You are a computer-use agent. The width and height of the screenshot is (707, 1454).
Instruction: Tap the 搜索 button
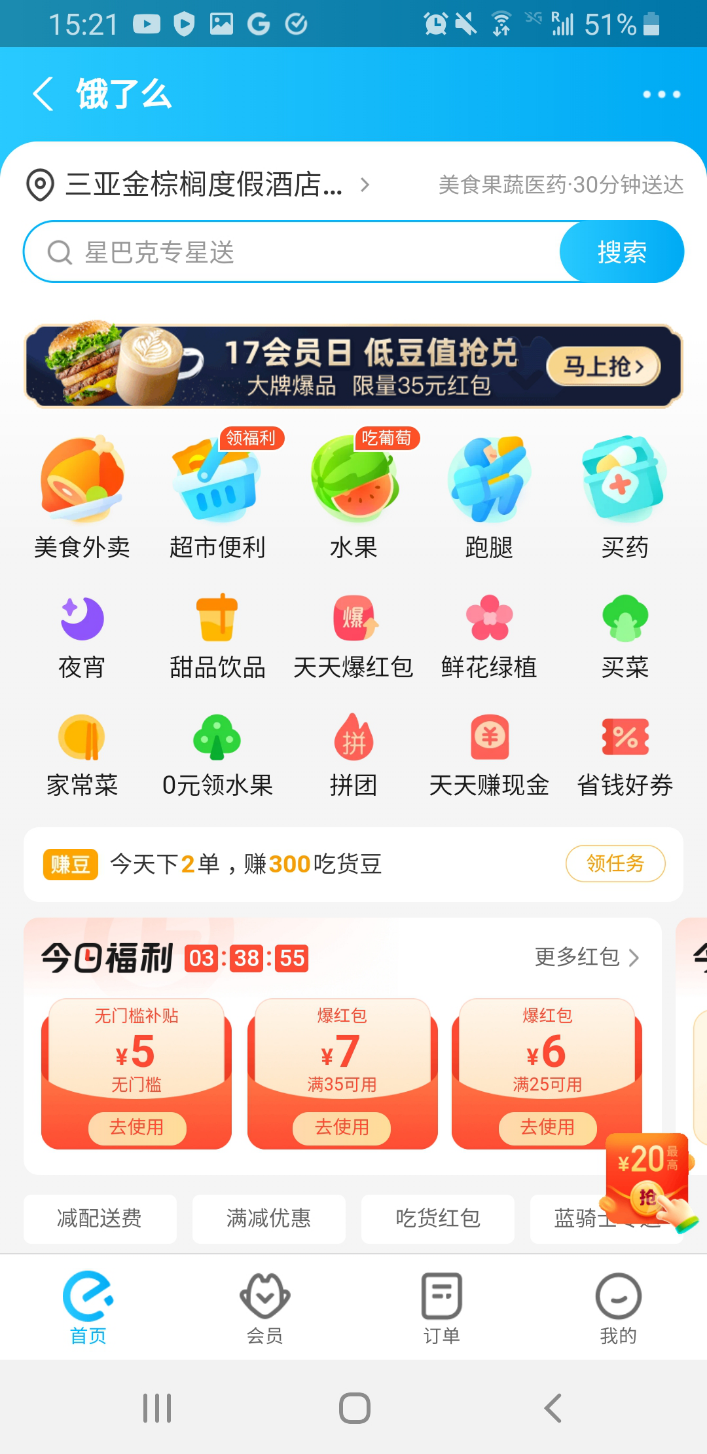tap(621, 253)
